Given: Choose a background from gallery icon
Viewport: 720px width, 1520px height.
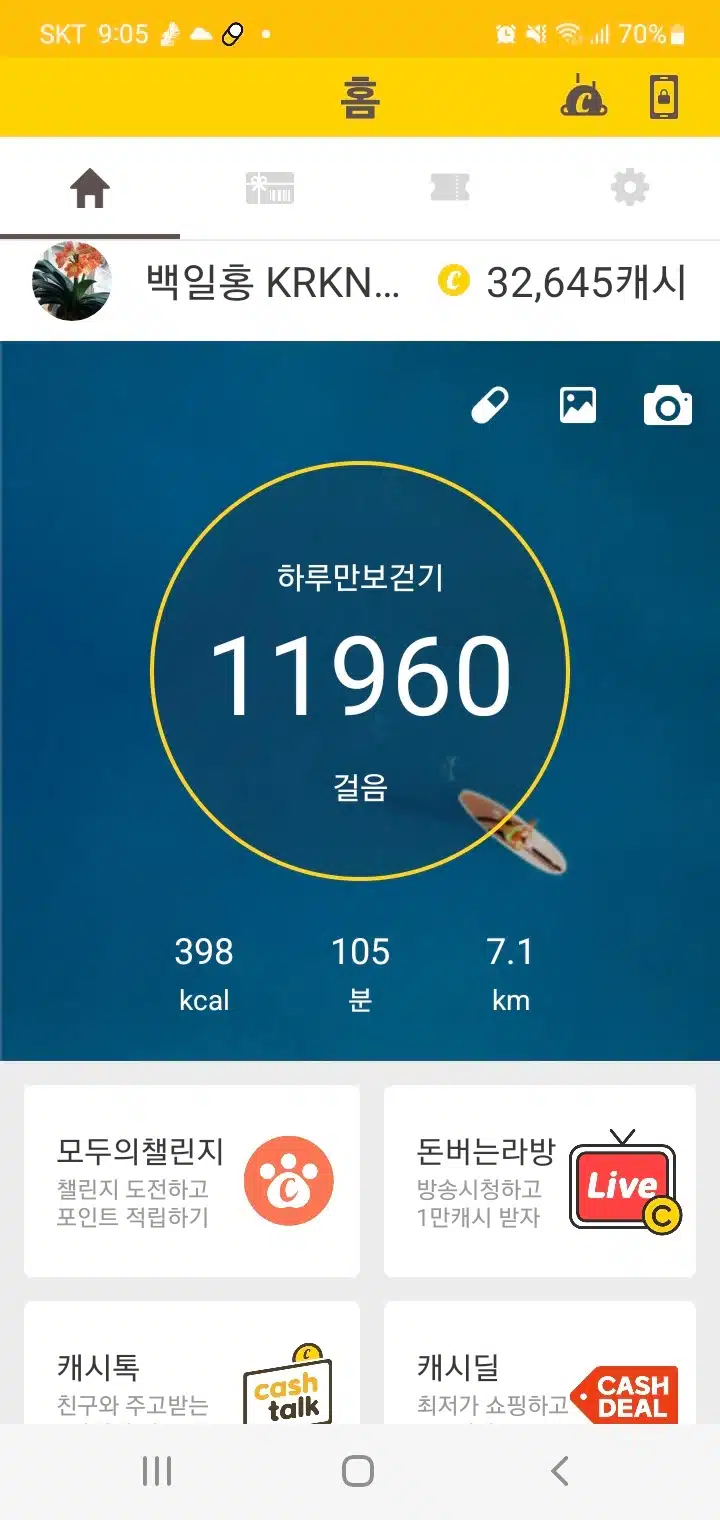Looking at the screenshot, I should pos(578,405).
